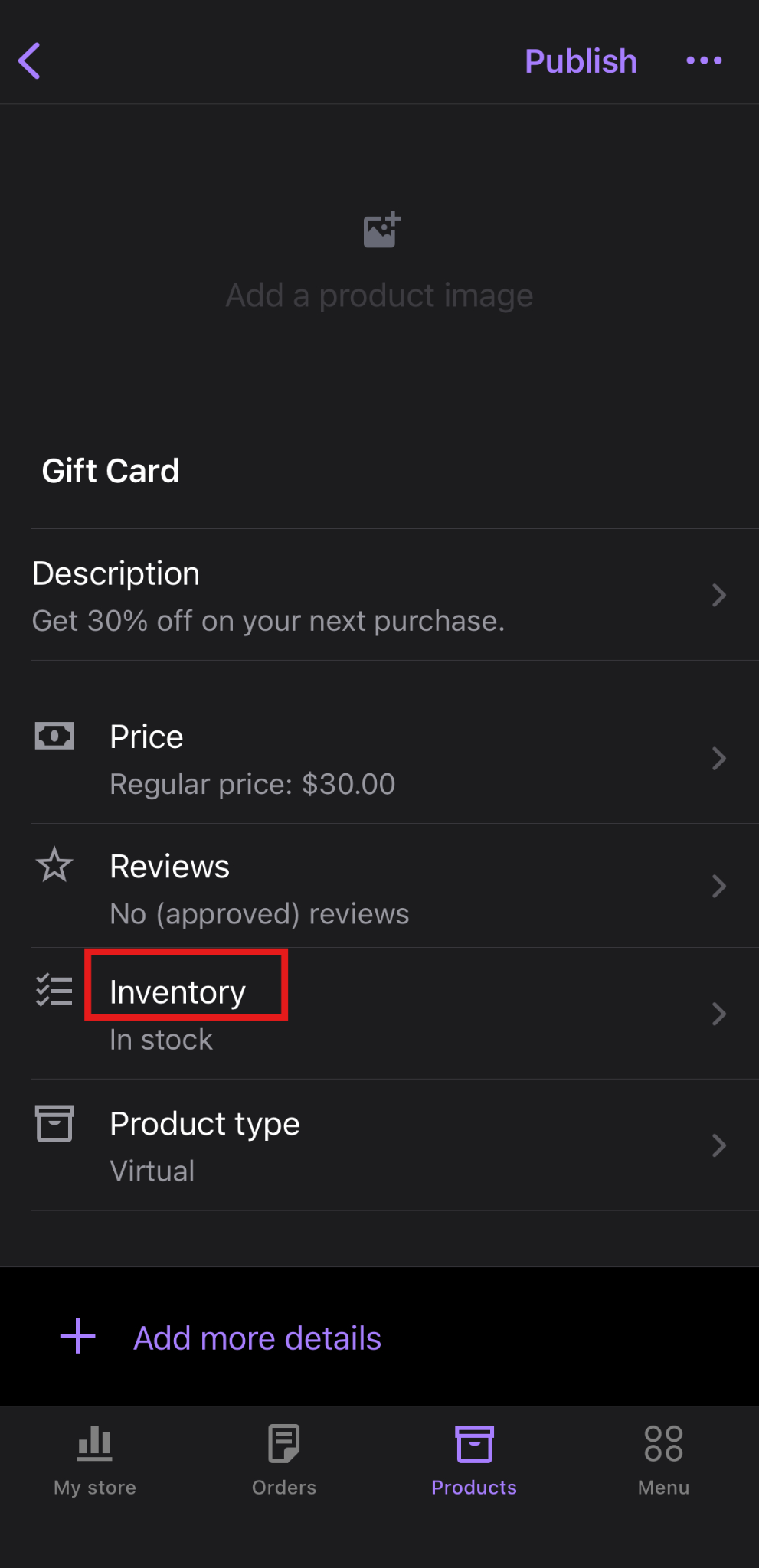Image resolution: width=759 pixels, height=1568 pixels.
Task: Switch to the My store tab
Action: 95,1460
